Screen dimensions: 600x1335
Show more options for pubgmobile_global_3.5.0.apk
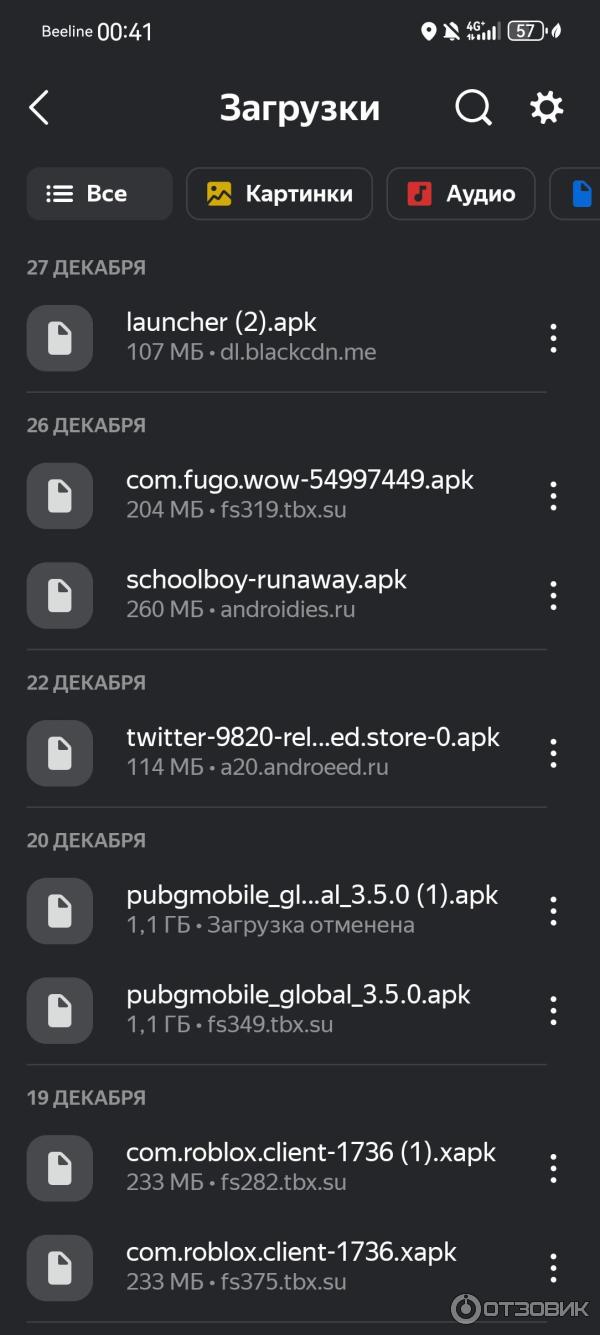(553, 1011)
